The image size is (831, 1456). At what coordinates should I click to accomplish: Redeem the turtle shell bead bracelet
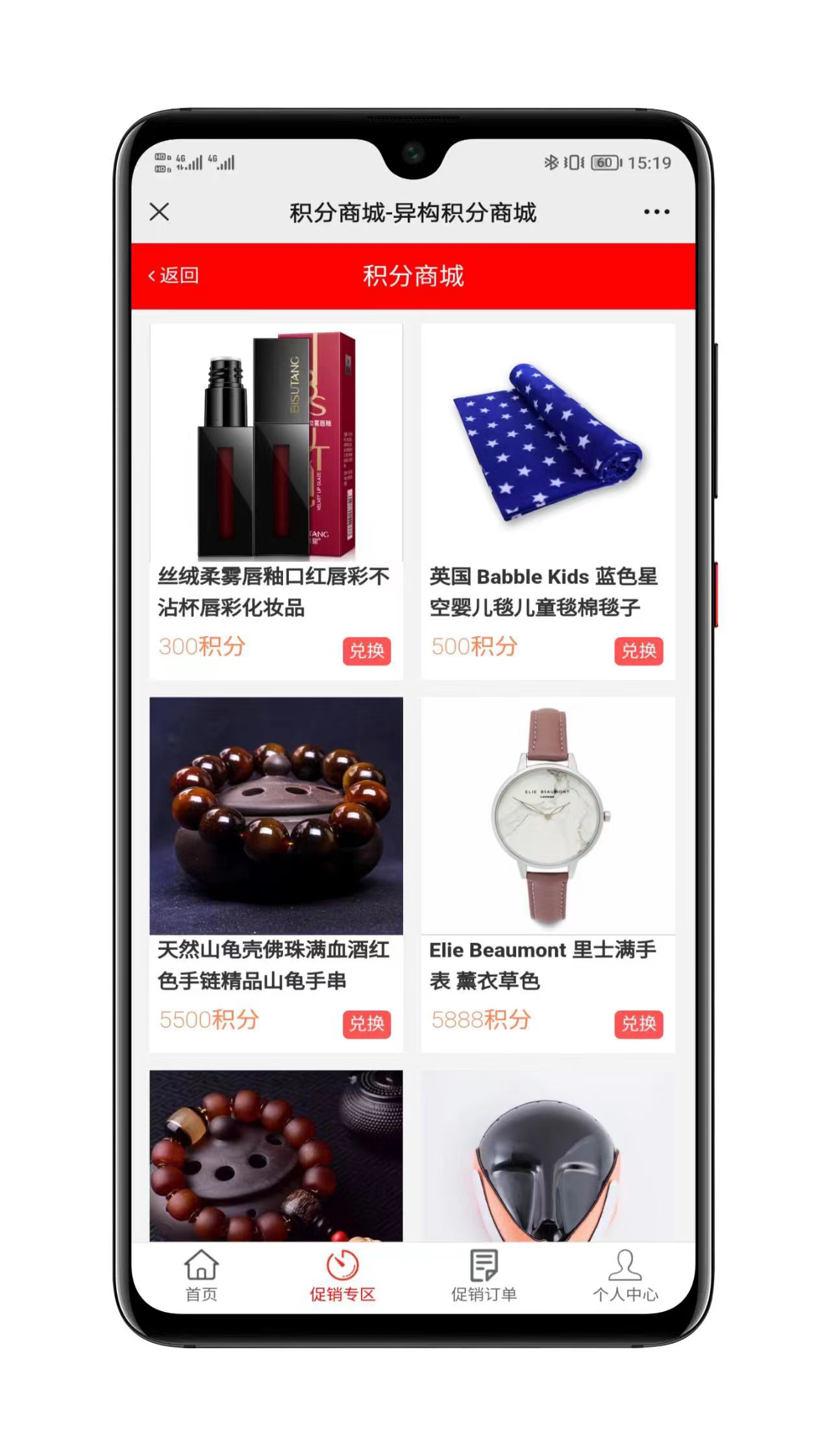[367, 1024]
